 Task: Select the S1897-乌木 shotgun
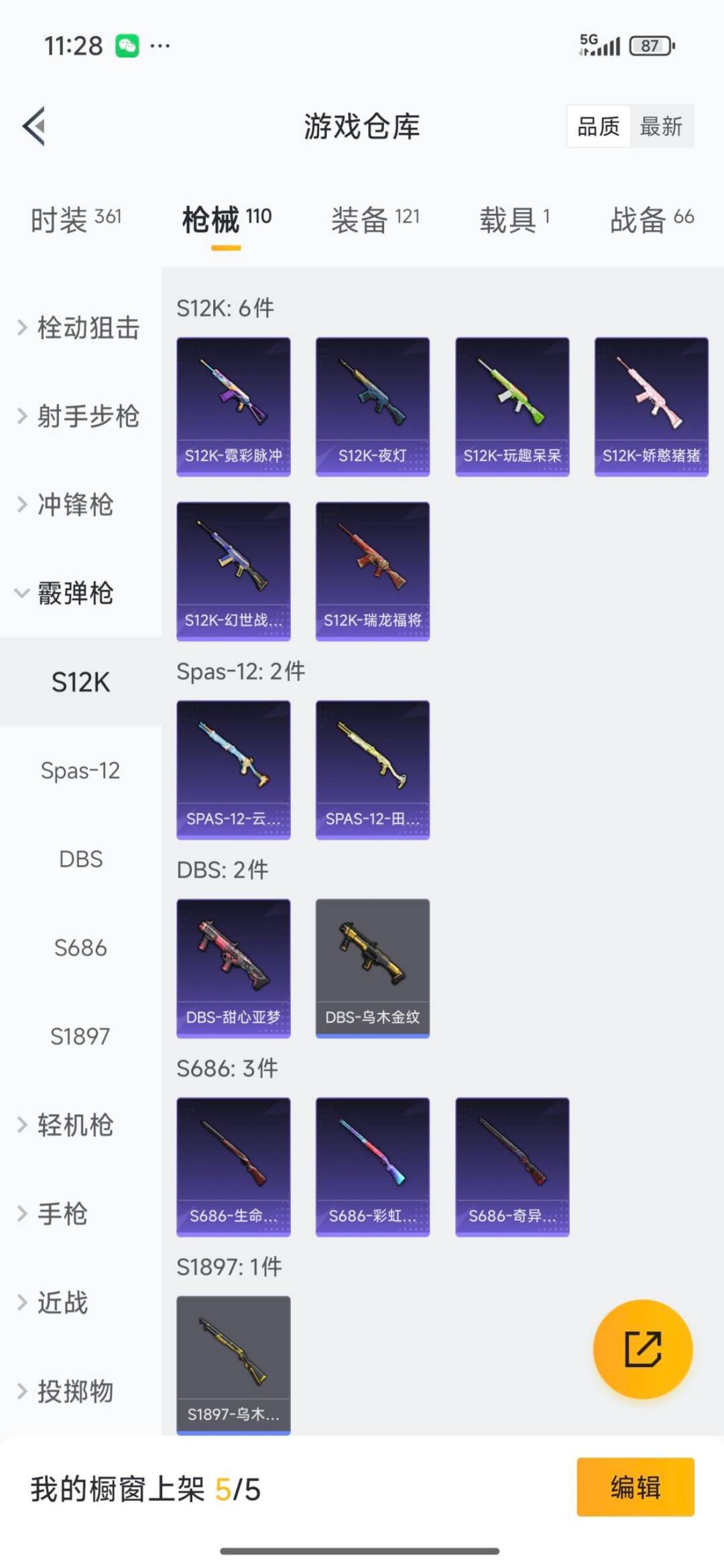pos(233,1366)
